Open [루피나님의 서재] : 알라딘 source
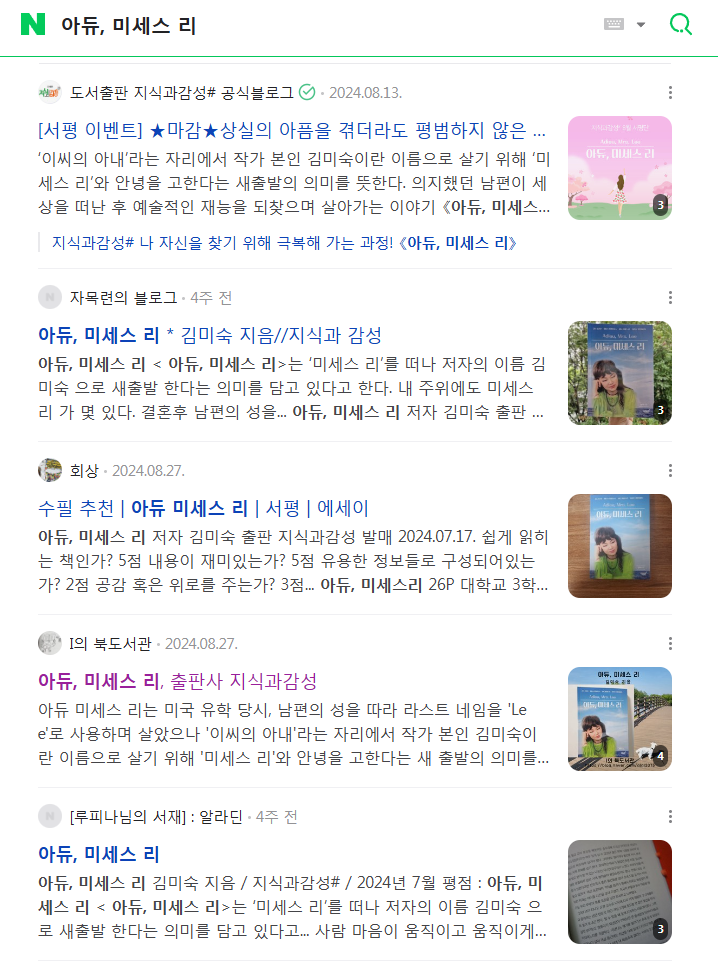 tap(156, 816)
